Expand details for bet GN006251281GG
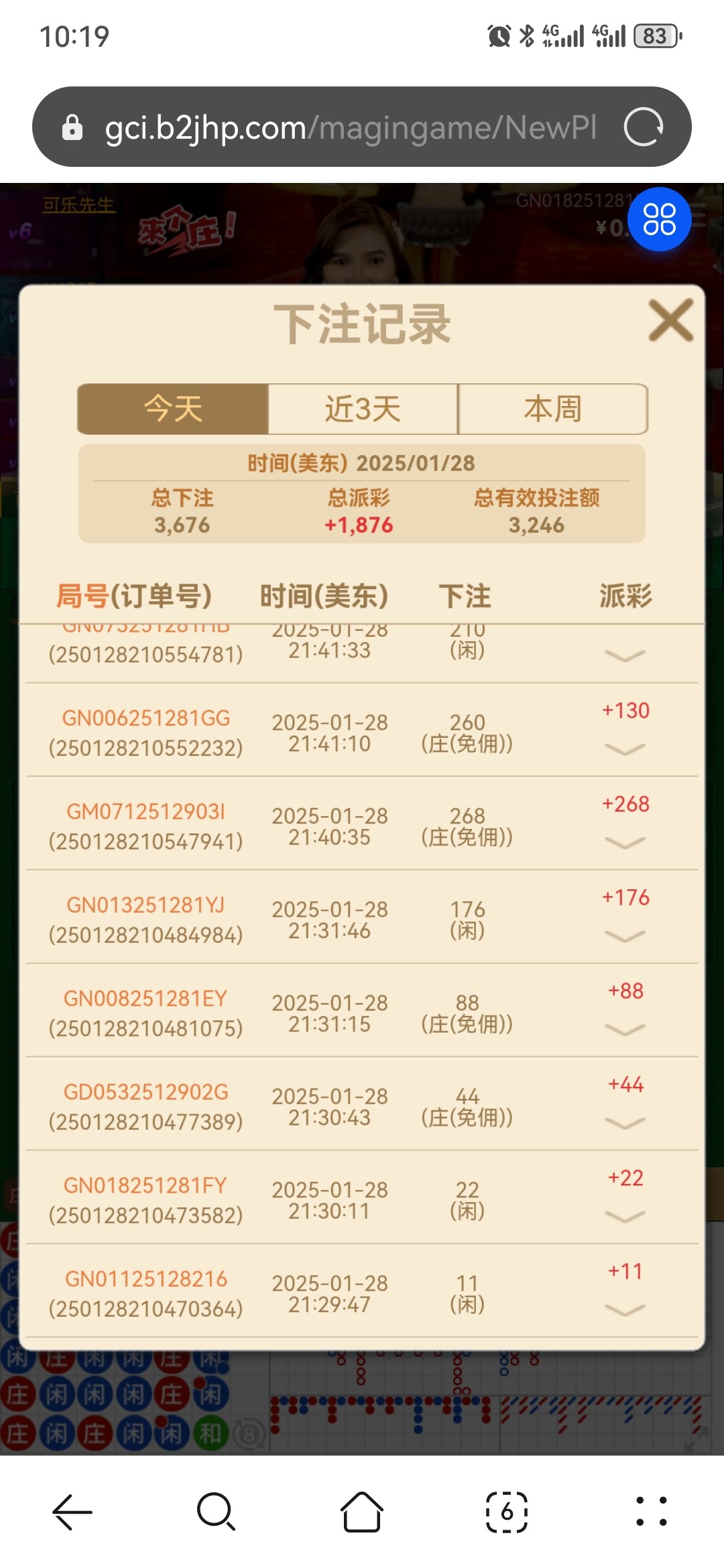724x1568 pixels. [x=625, y=748]
